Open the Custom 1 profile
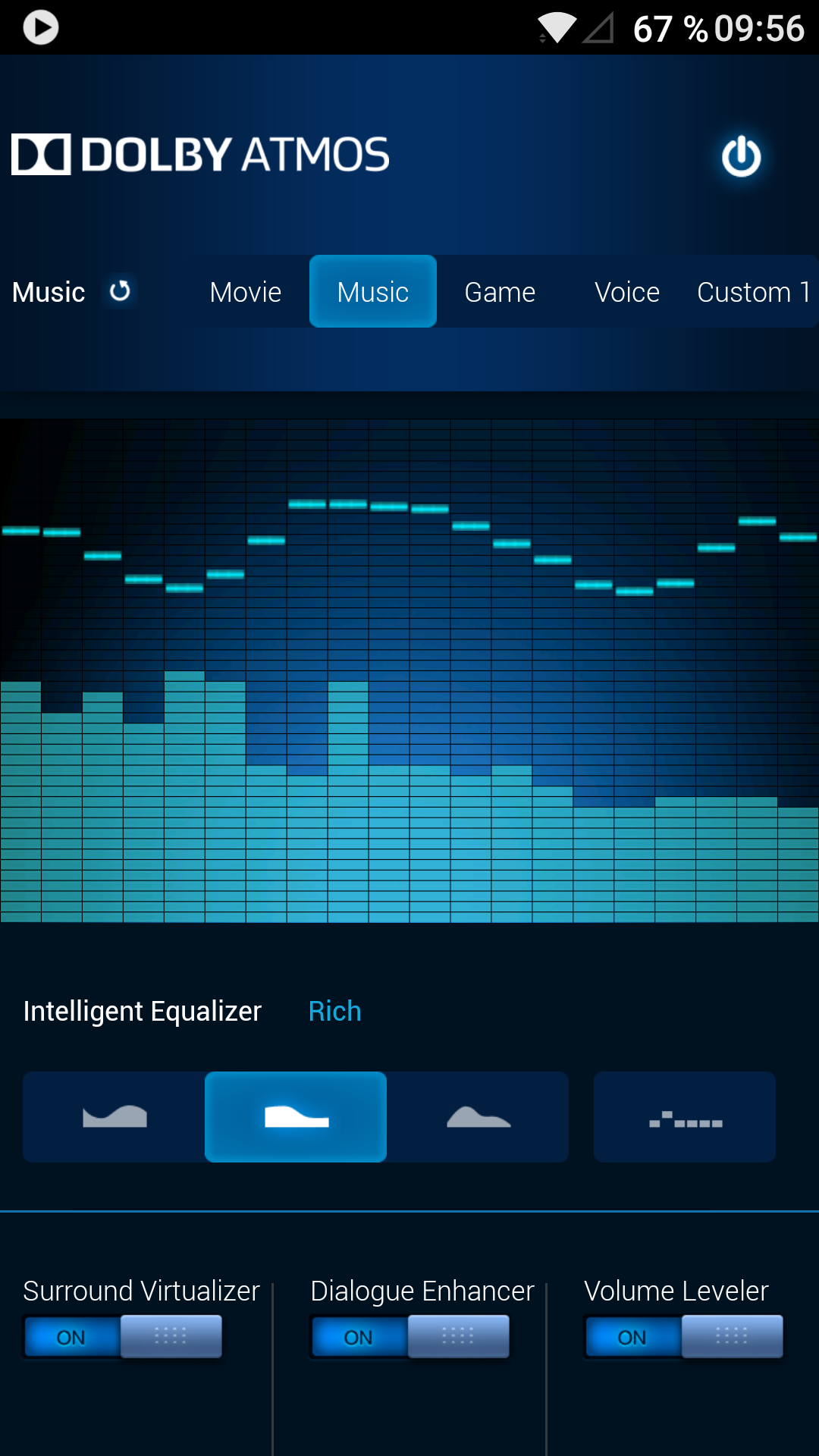Viewport: 819px width, 1456px height. (x=753, y=292)
